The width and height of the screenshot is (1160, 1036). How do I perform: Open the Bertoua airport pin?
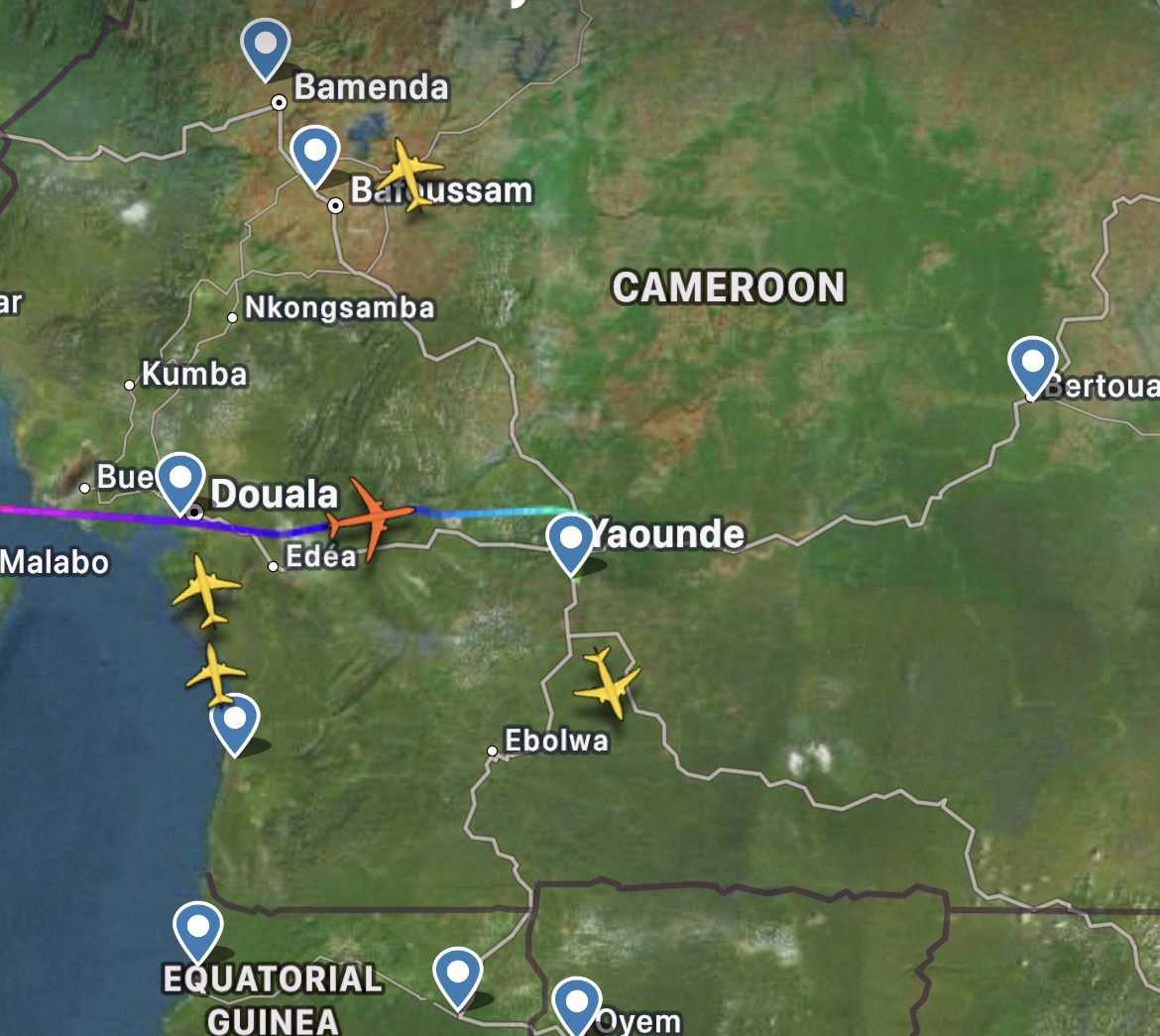[x=1032, y=365]
